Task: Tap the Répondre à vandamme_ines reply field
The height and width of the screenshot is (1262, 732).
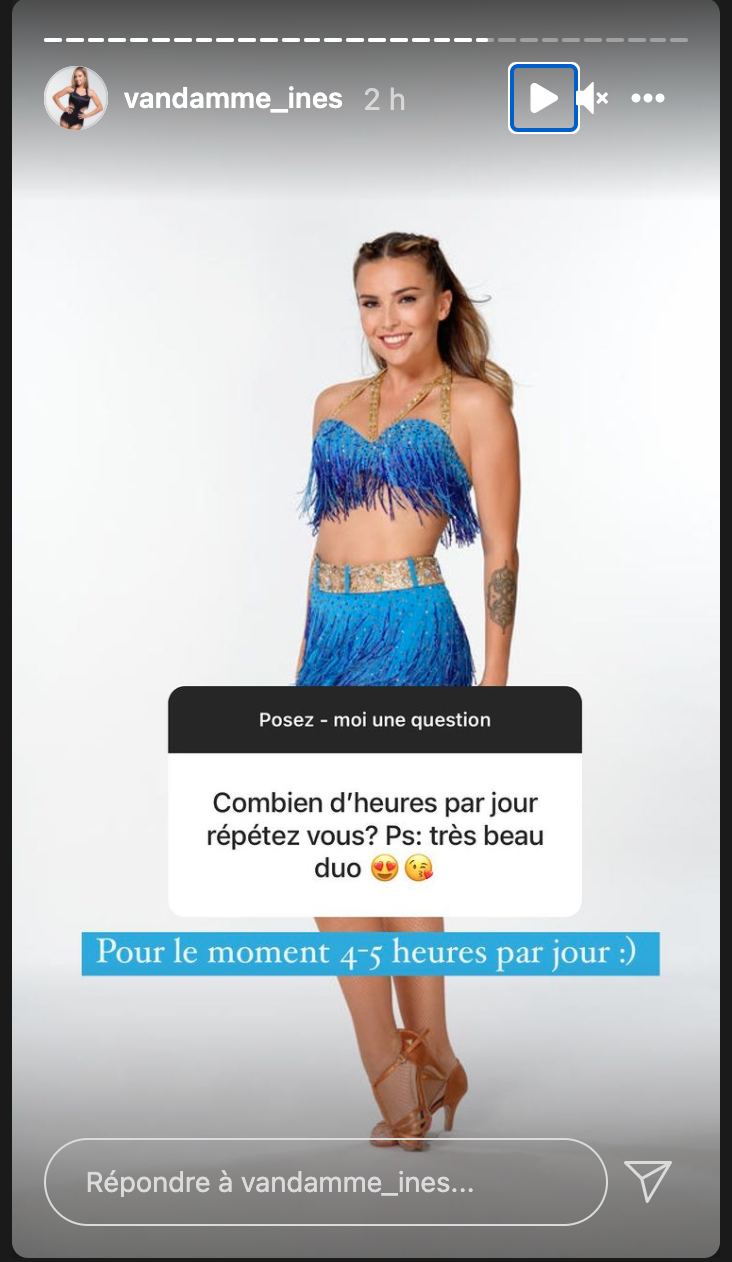Action: click(x=326, y=1183)
